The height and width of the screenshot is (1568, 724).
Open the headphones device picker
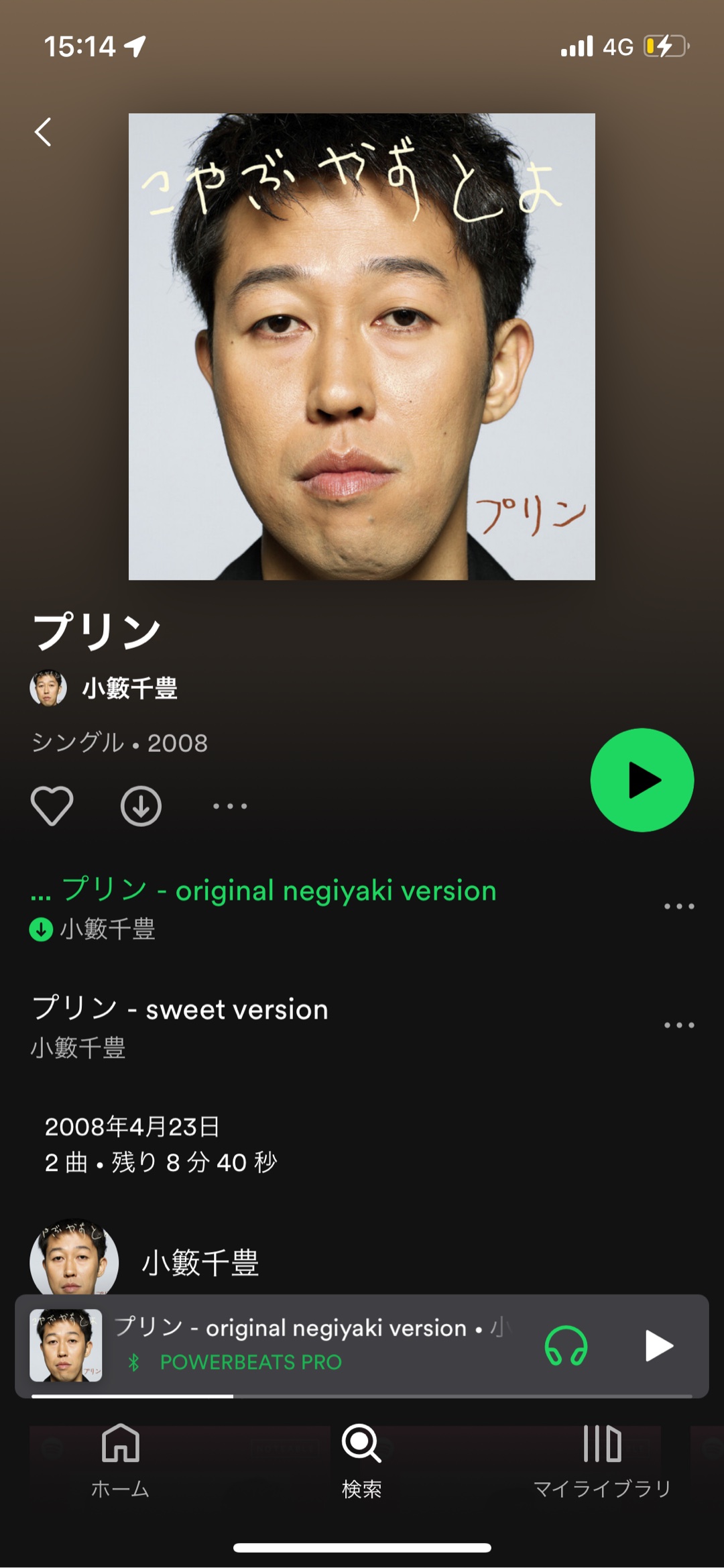(x=566, y=1345)
